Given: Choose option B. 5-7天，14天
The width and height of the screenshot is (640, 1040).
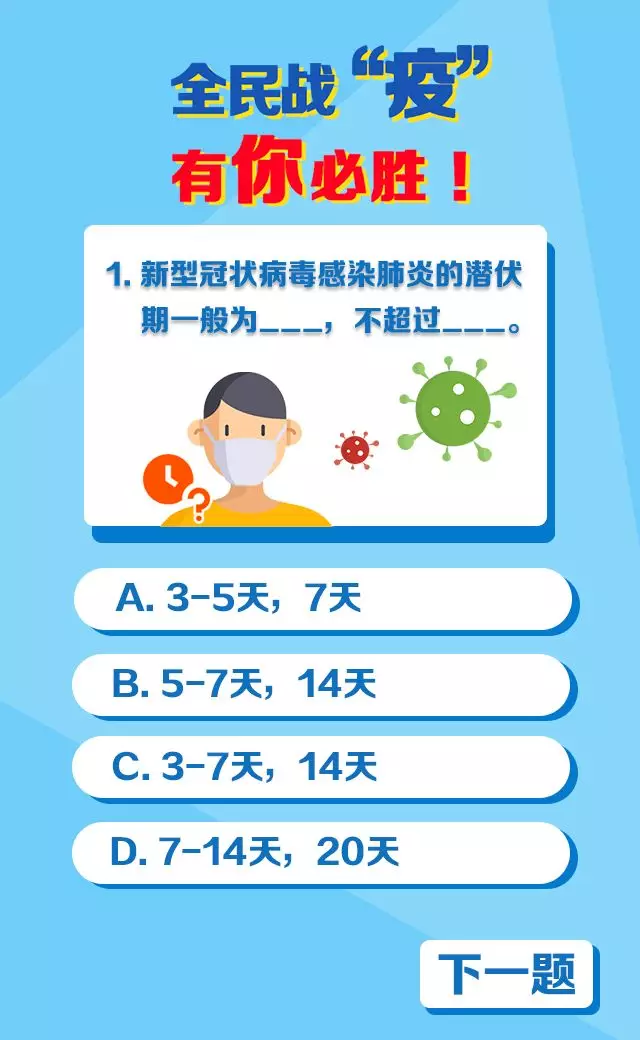Looking at the screenshot, I should click(322, 684).
